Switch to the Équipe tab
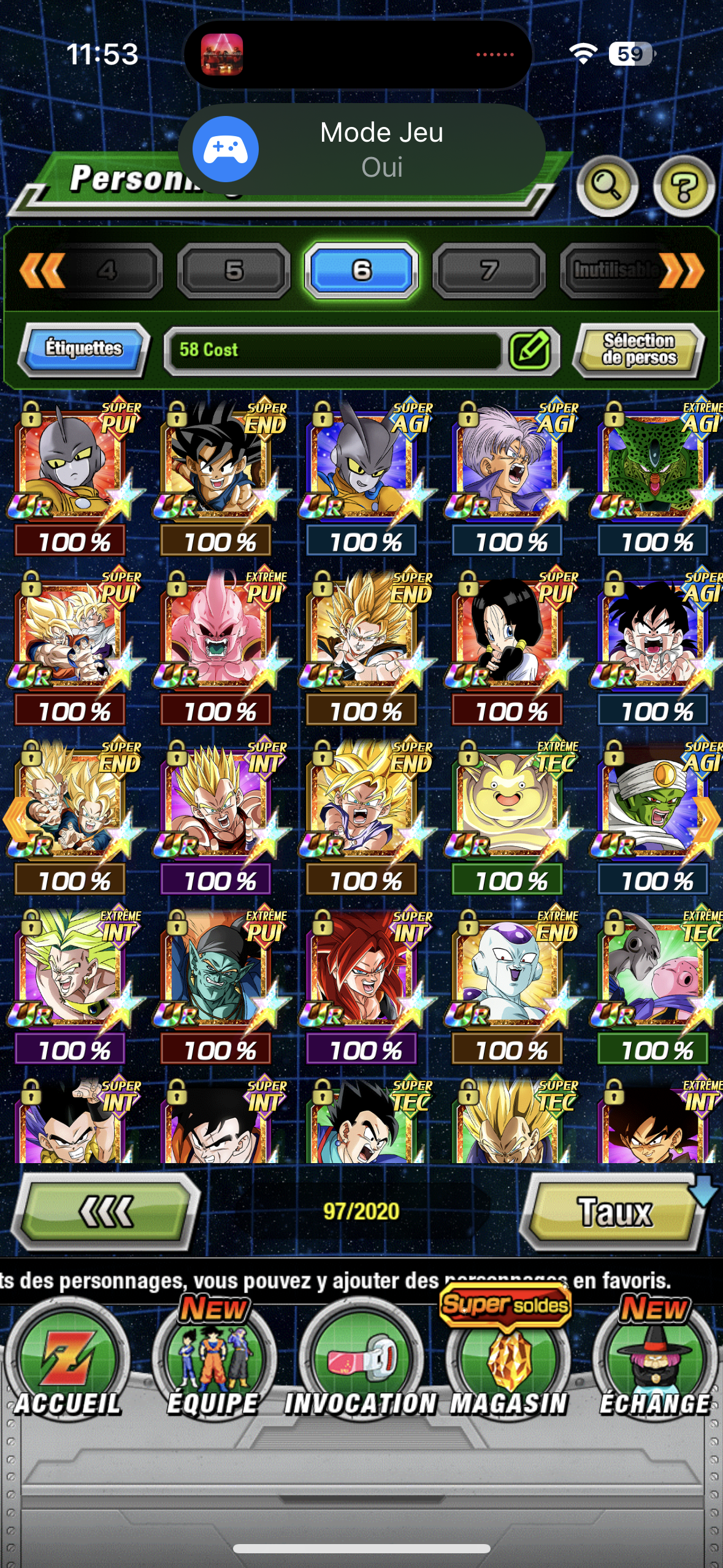Image resolution: width=723 pixels, height=1568 pixels. click(x=213, y=1366)
